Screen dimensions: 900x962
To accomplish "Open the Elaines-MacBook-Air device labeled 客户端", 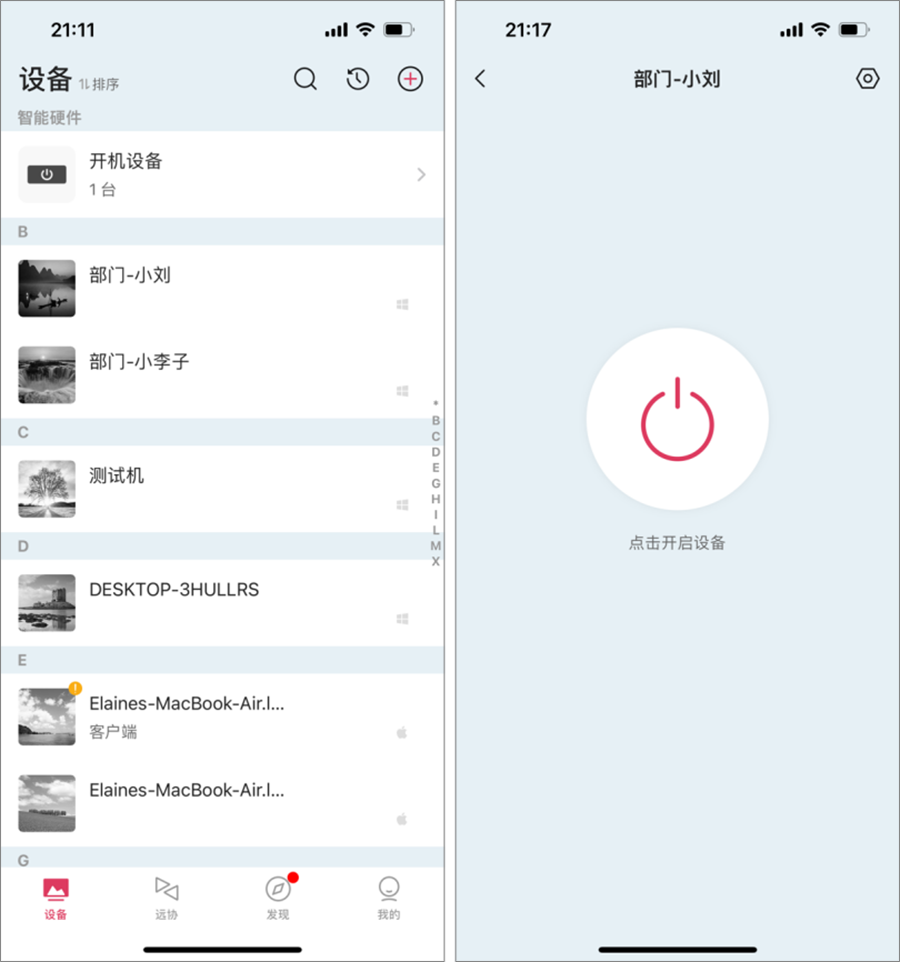I will tap(222, 716).
